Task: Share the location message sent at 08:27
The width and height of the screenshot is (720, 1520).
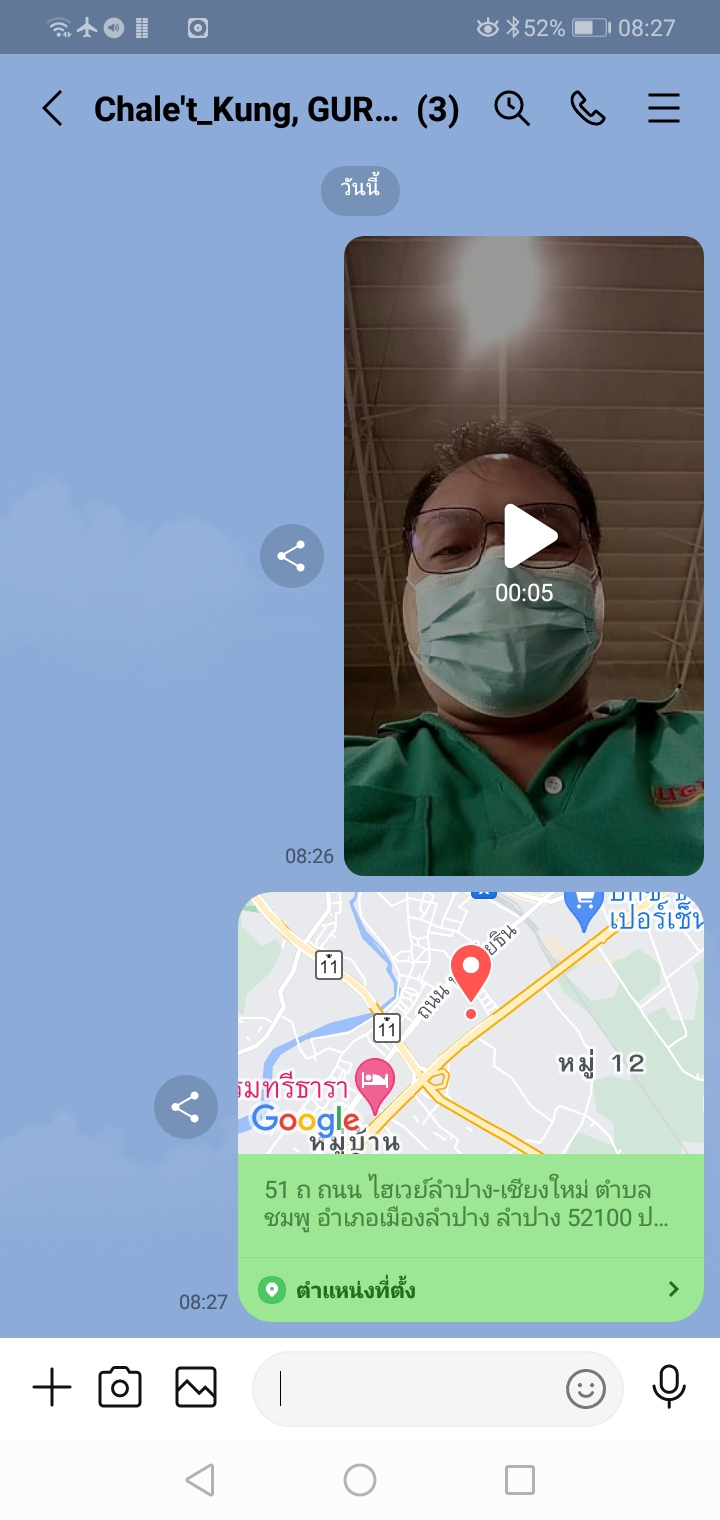Action: pyautogui.click(x=186, y=1107)
